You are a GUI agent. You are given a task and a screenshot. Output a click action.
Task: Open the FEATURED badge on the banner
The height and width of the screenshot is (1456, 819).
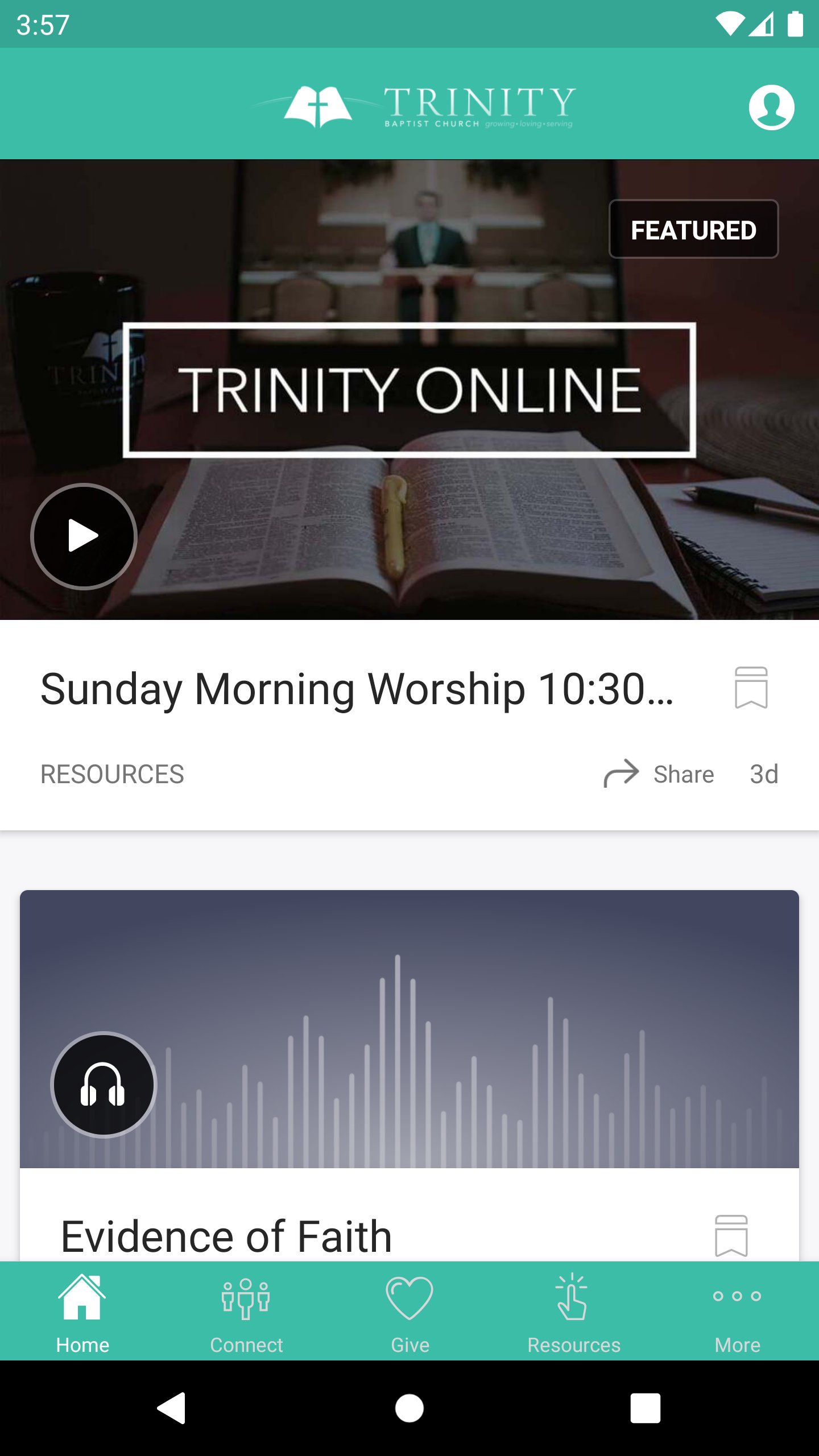coord(693,229)
